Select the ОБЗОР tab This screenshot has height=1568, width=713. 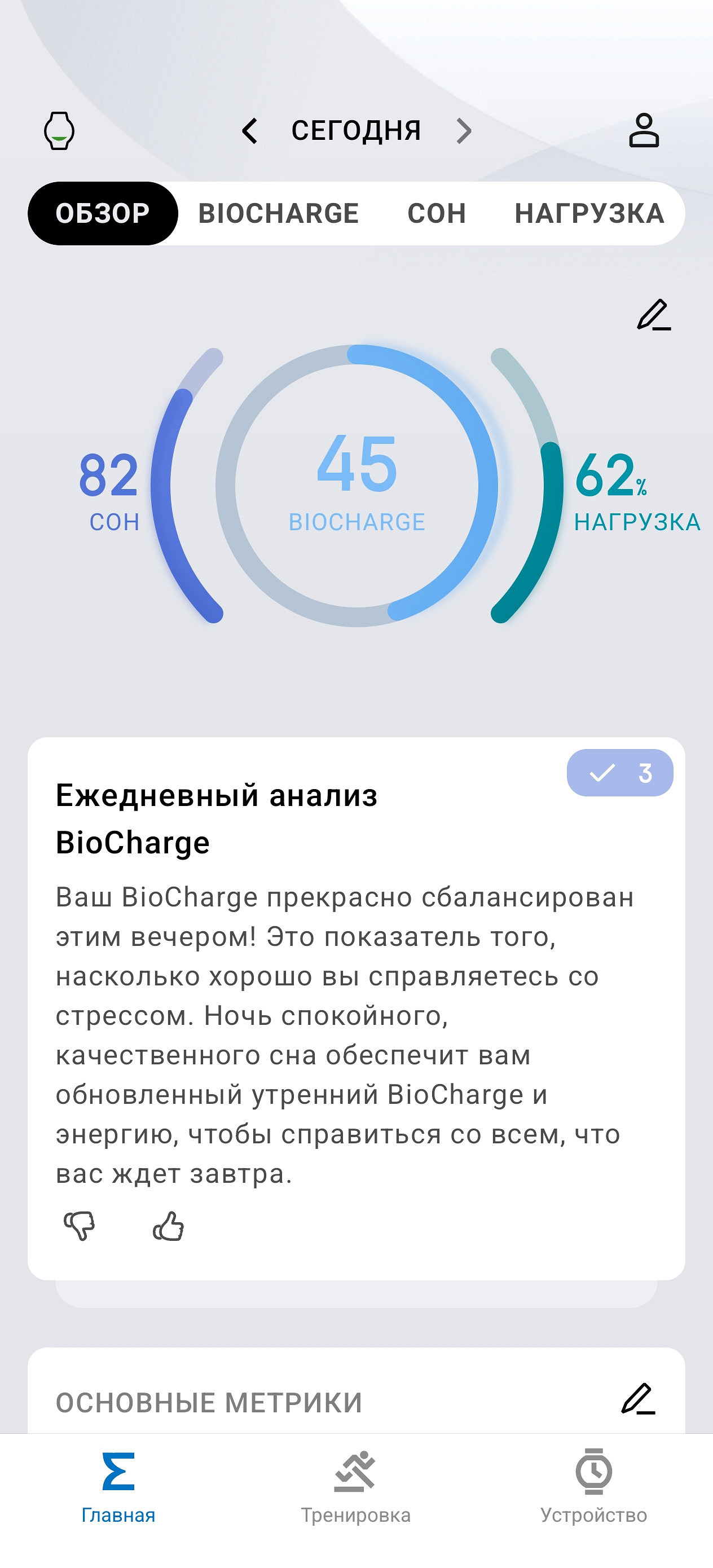pos(102,214)
